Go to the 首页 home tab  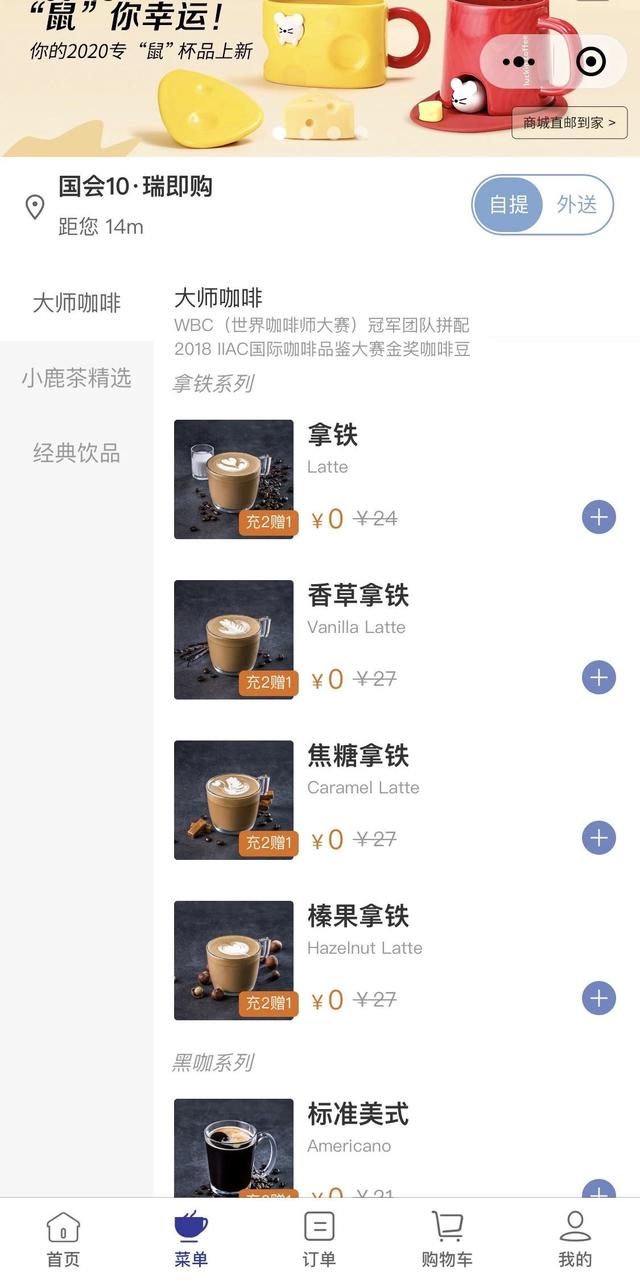click(x=63, y=1240)
